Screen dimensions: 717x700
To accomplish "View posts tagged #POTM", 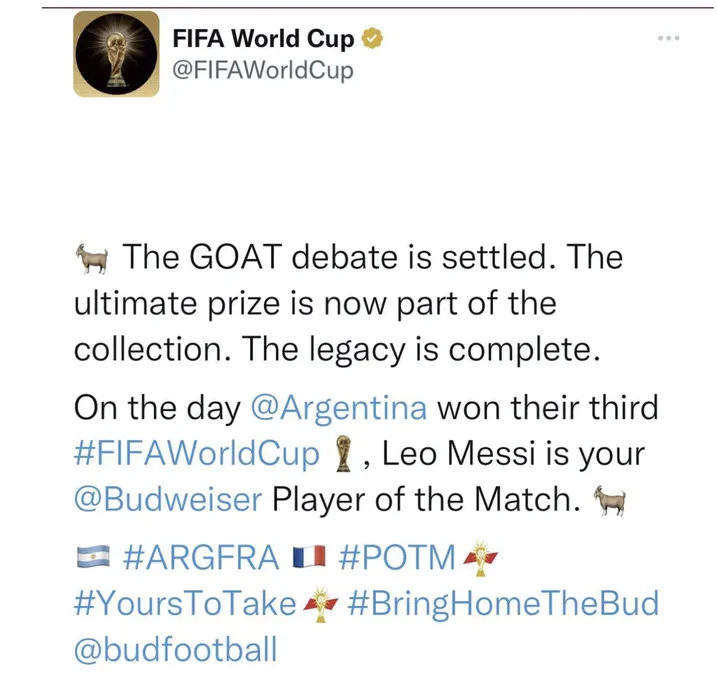I will (x=397, y=558).
